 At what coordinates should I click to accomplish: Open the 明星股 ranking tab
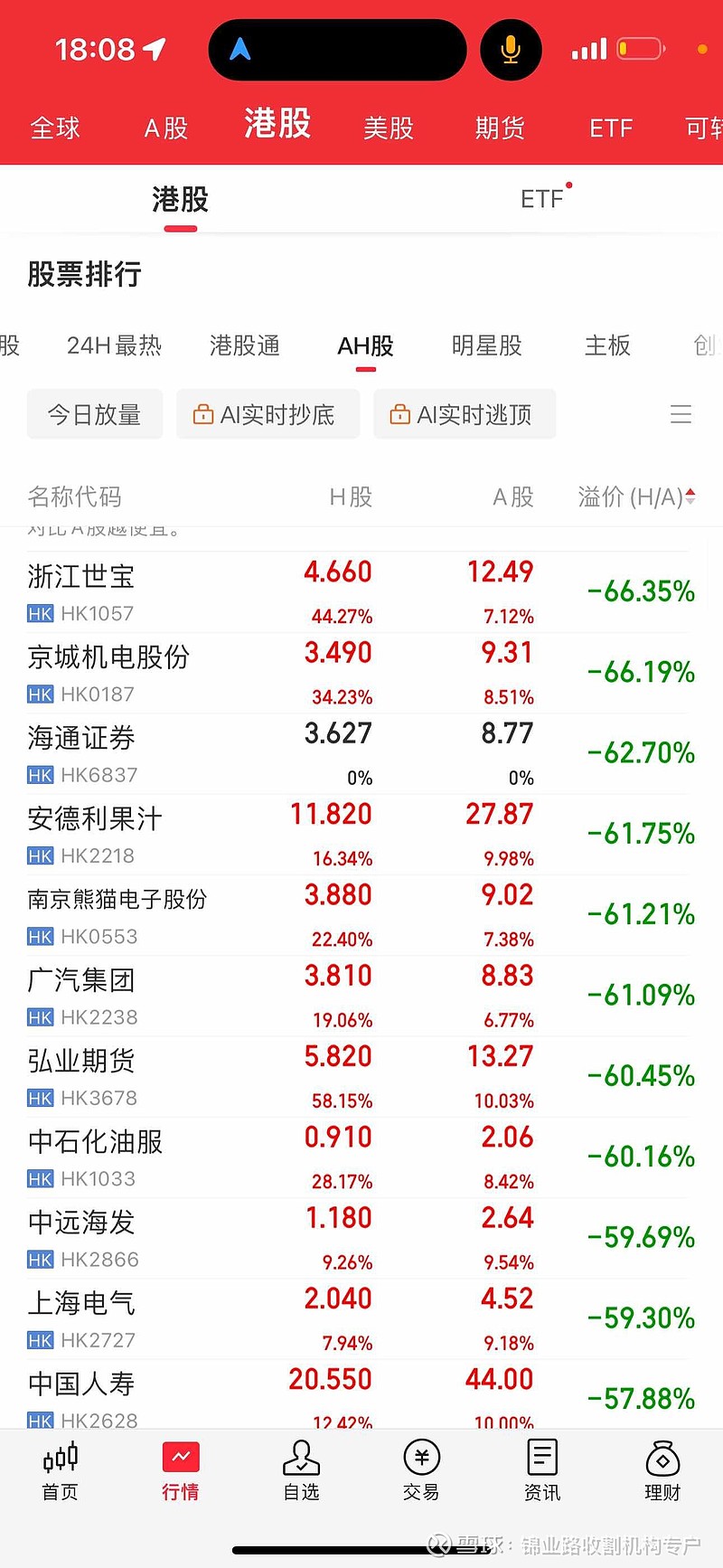pyautogui.click(x=487, y=345)
